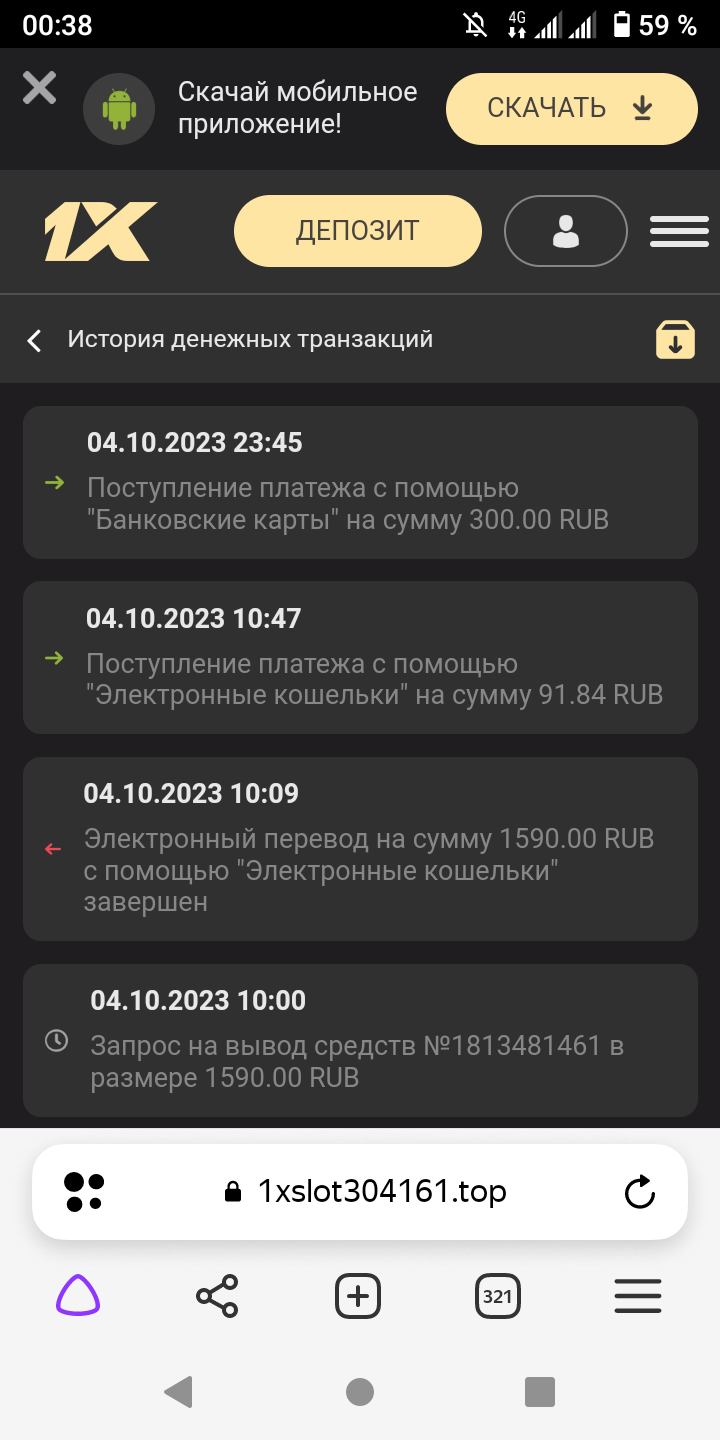This screenshot has height=1440, width=720.
Task: Tap the system back button
Action: click(x=178, y=1391)
